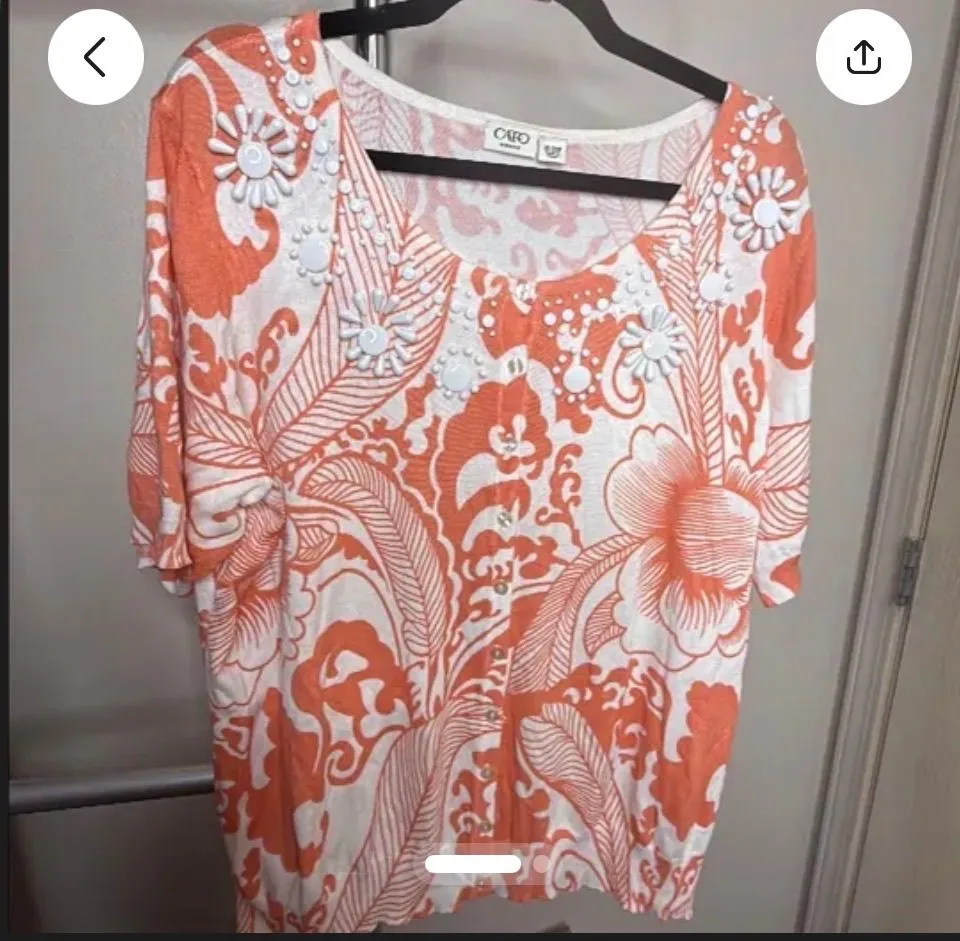Go back using the arrow button
The image size is (960, 941).
[x=96, y=57]
